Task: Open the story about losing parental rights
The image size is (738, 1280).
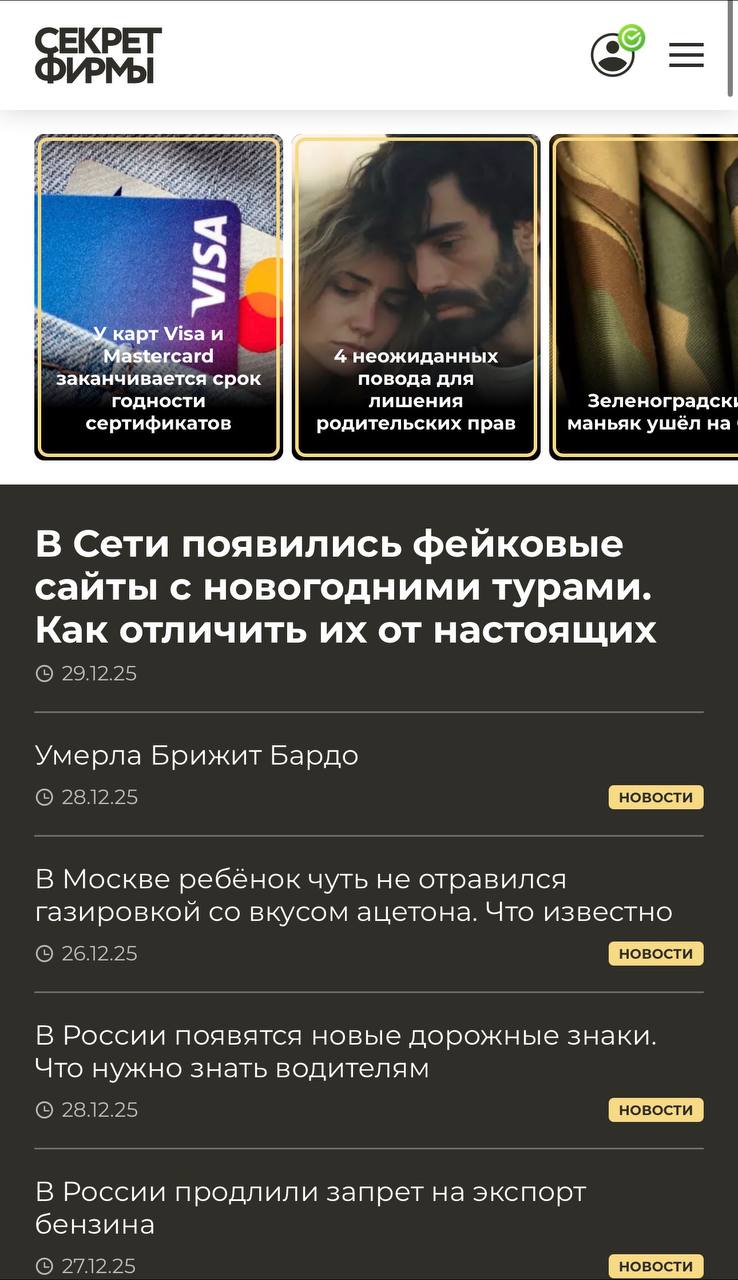Action: 416,297
